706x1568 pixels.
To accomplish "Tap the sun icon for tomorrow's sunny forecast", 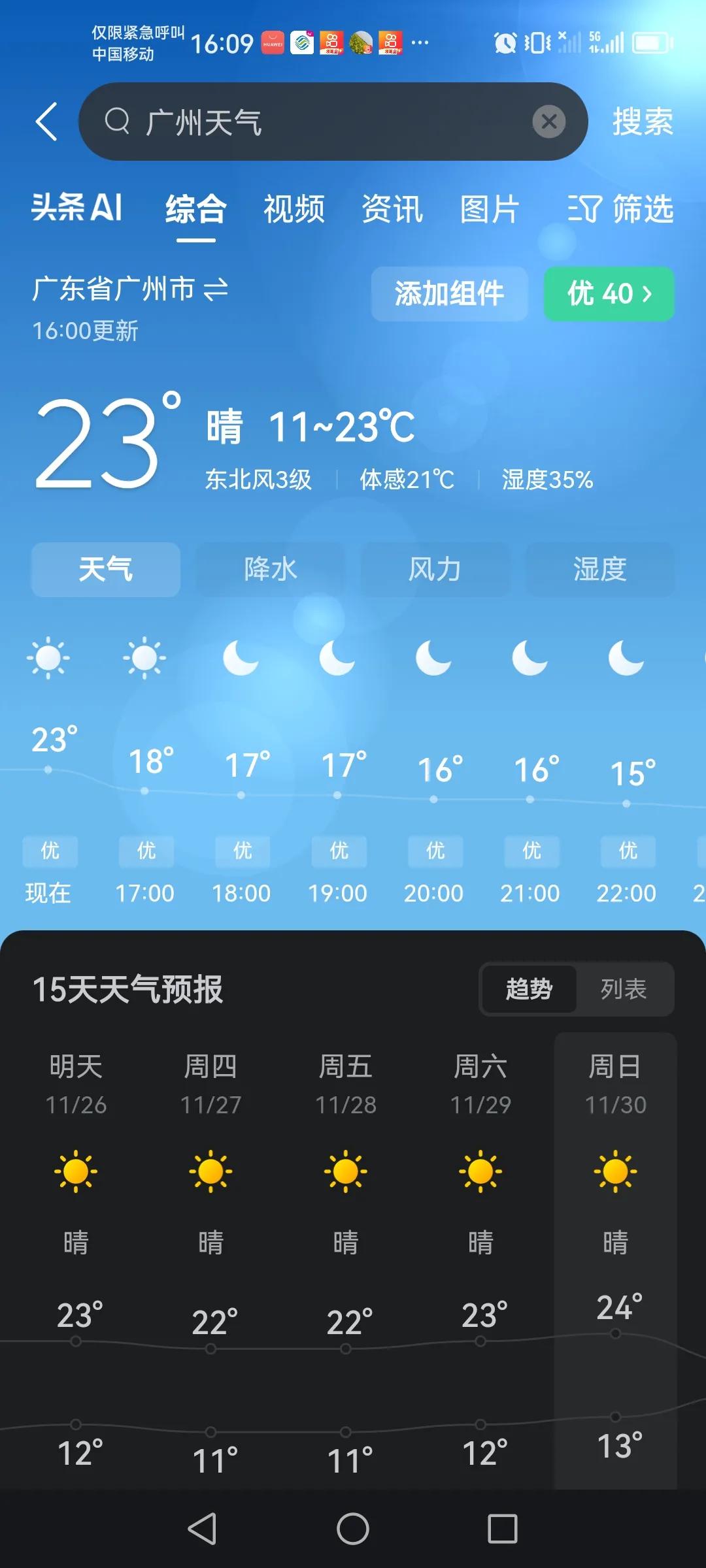I will 76,1171.
